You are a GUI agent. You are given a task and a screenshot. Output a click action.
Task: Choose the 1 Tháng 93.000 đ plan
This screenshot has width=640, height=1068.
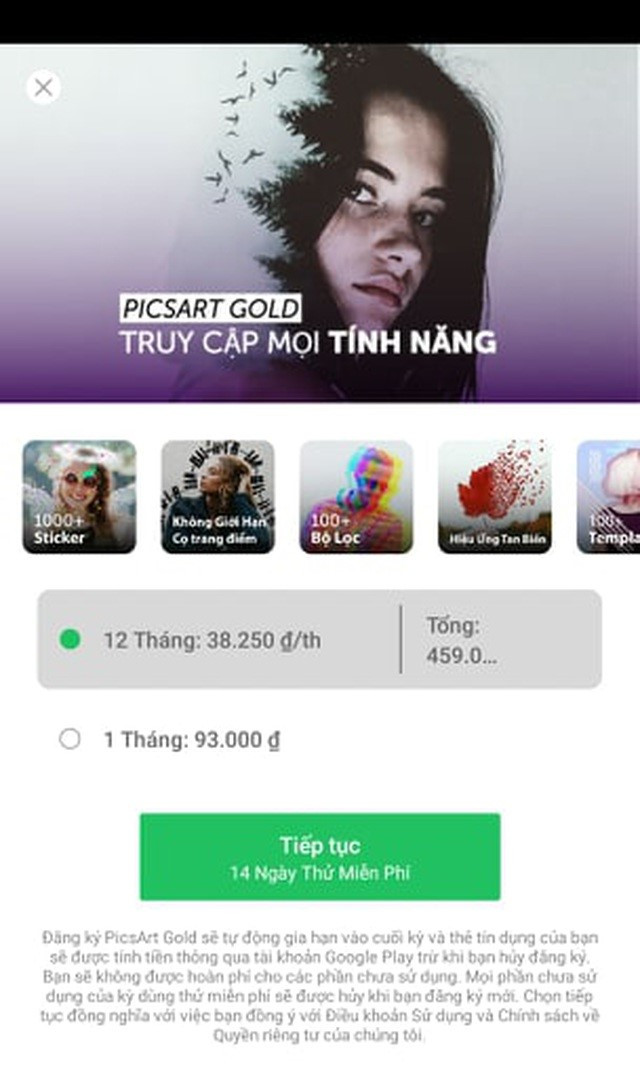click(x=69, y=740)
